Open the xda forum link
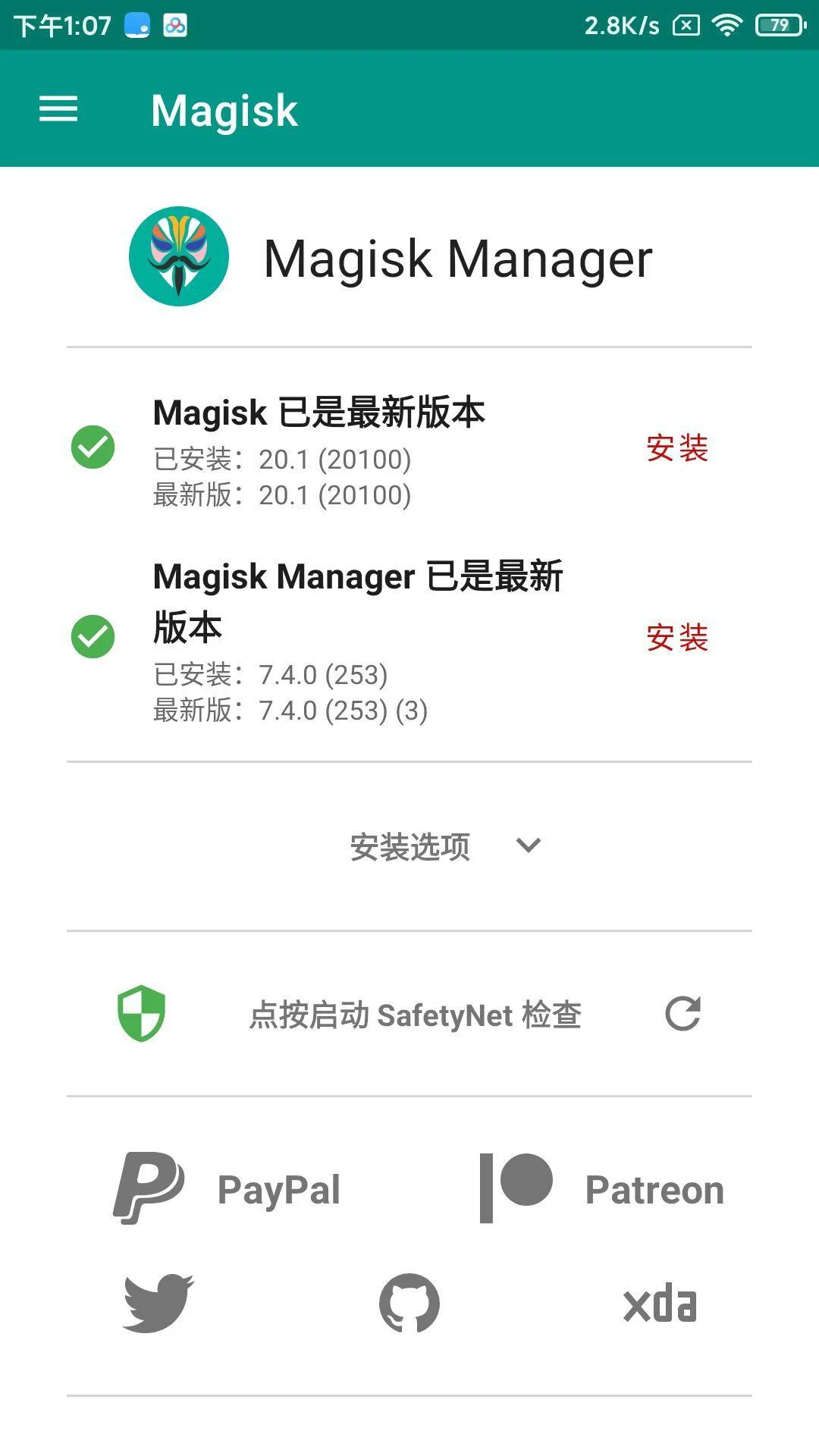 click(x=660, y=1304)
